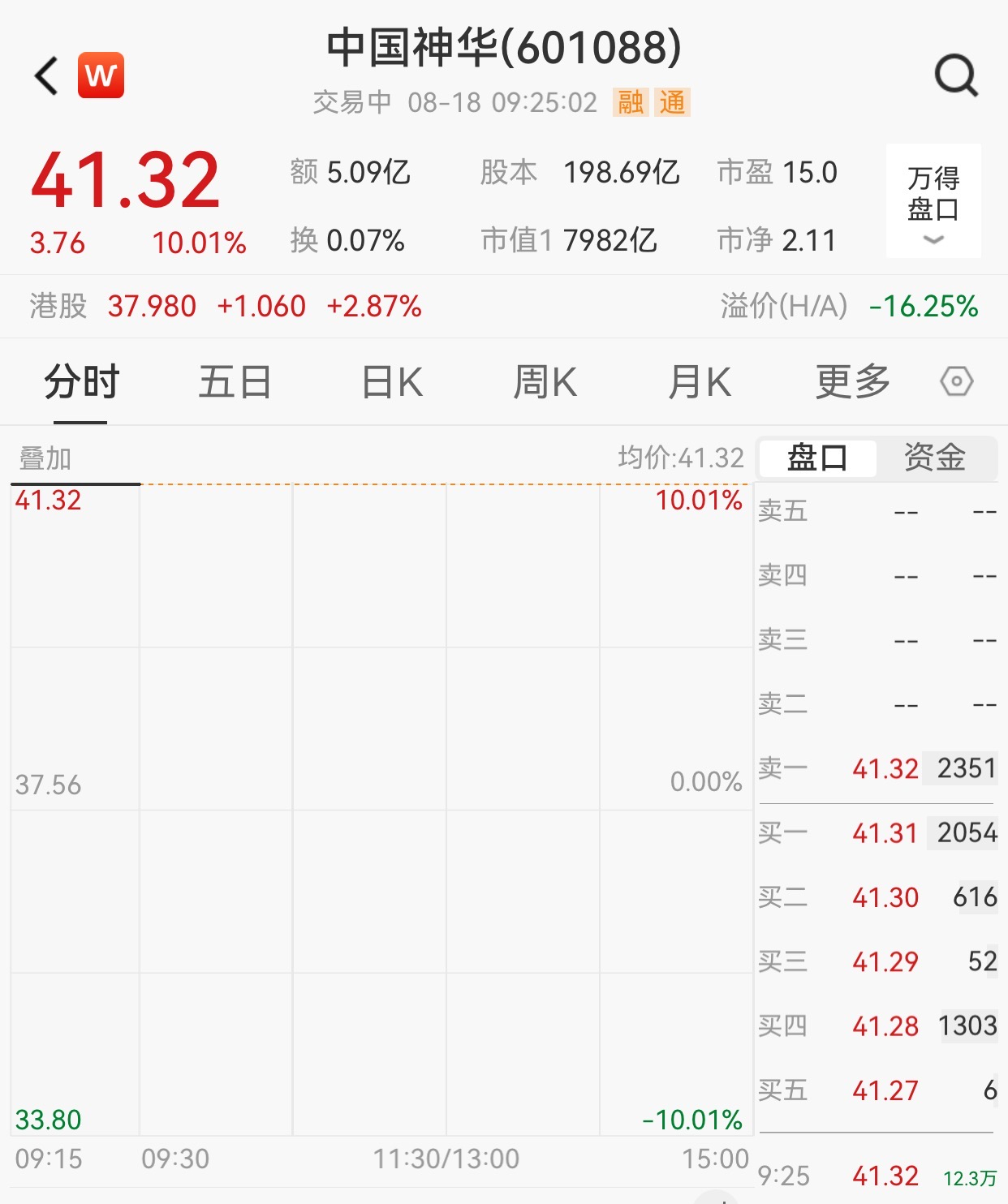This screenshot has width=1008, height=1204.
Task: Tap the 通 Stock Connect badge
Action: pyautogui.click(x=673, y=104)
